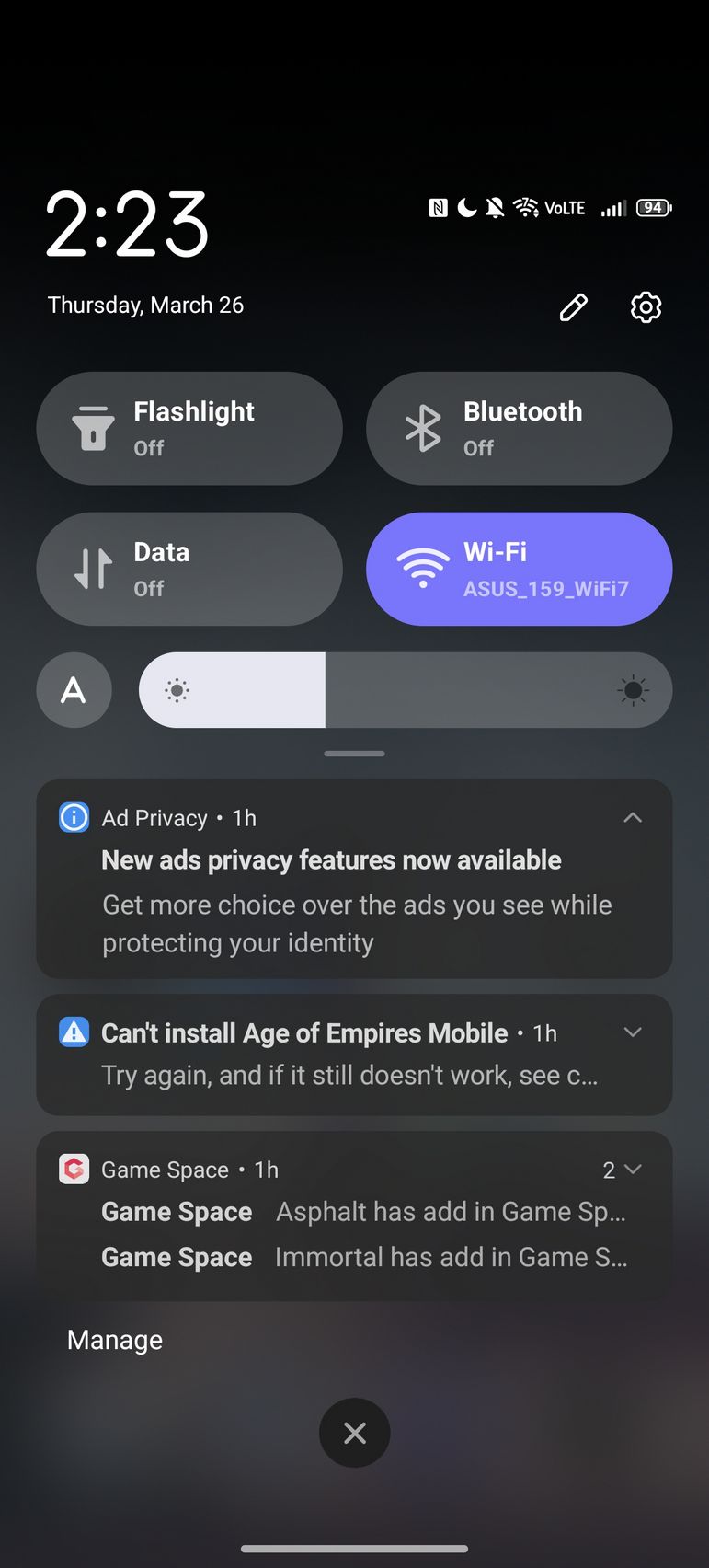The image size is (709, 1568).
Task: Enable the Bluetooth tile
Action: [x=519, y=429]
